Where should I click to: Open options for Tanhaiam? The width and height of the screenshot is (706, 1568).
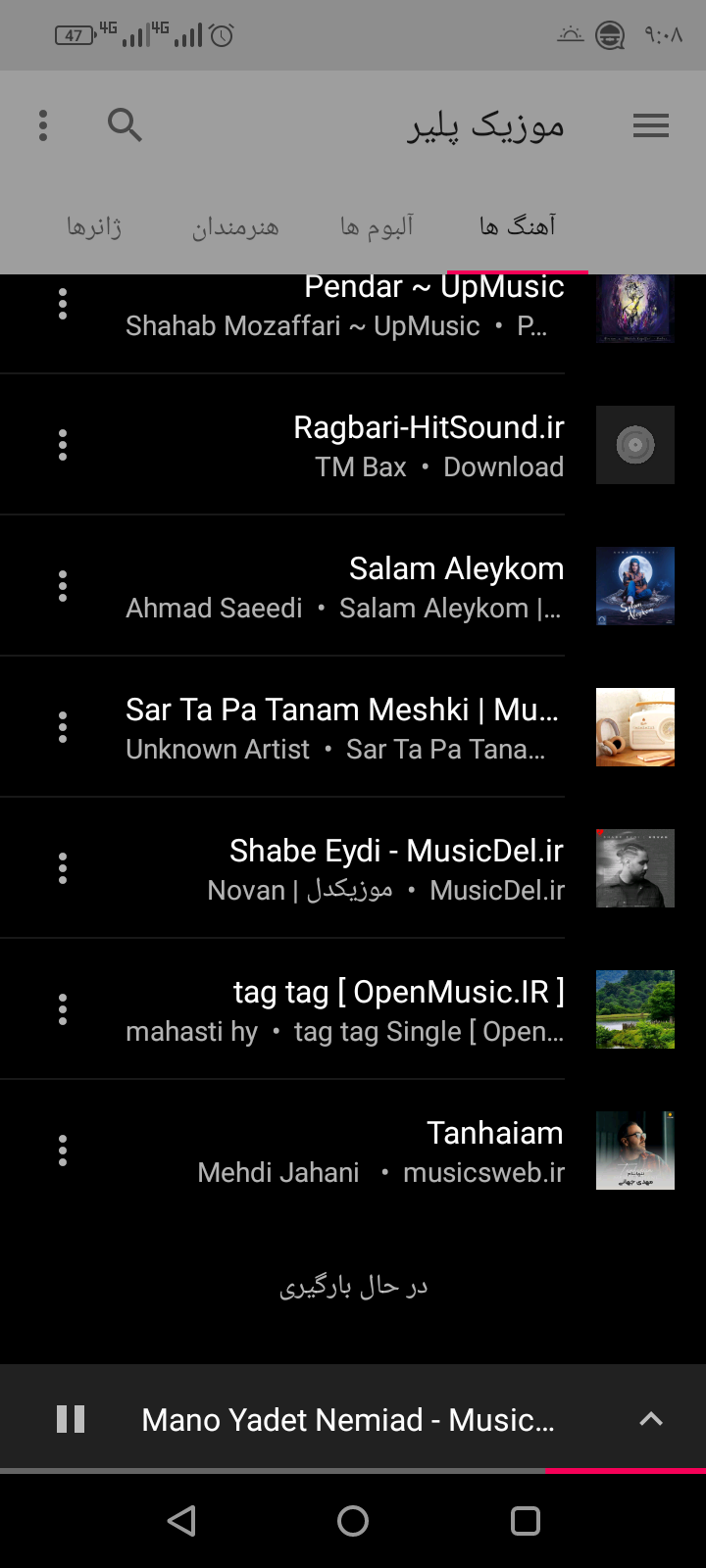tap(63, 1151)
